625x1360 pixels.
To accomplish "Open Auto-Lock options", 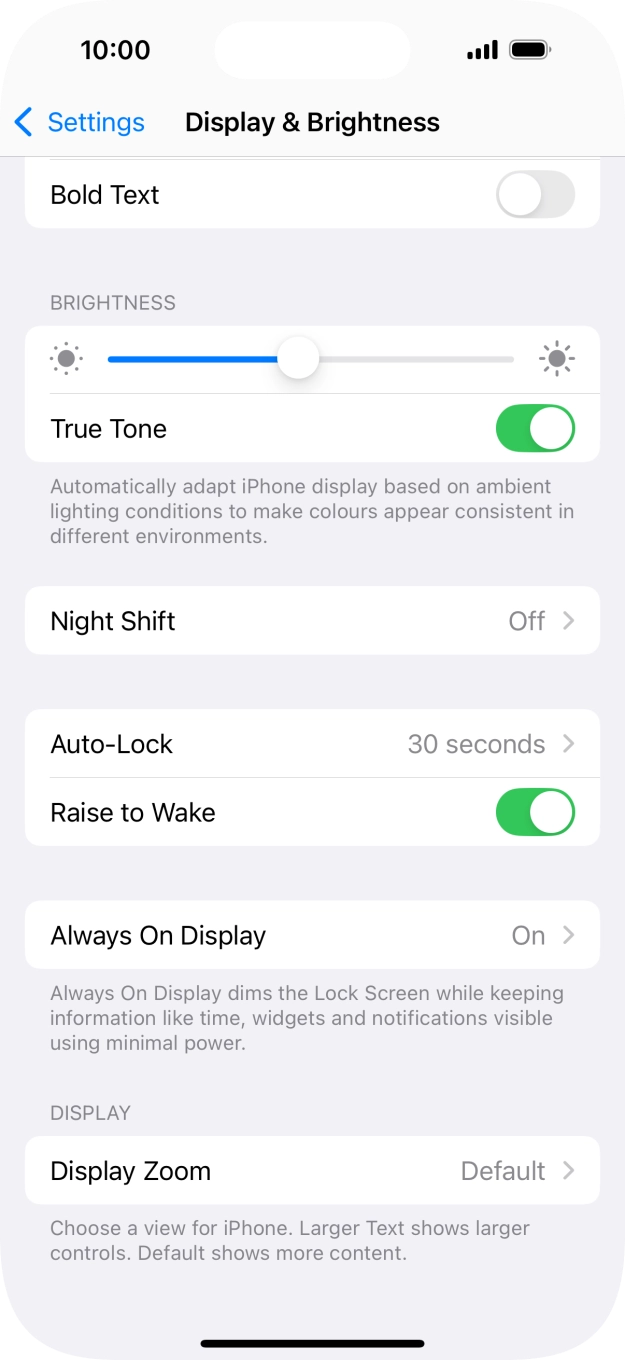I will tap(312, 744).
